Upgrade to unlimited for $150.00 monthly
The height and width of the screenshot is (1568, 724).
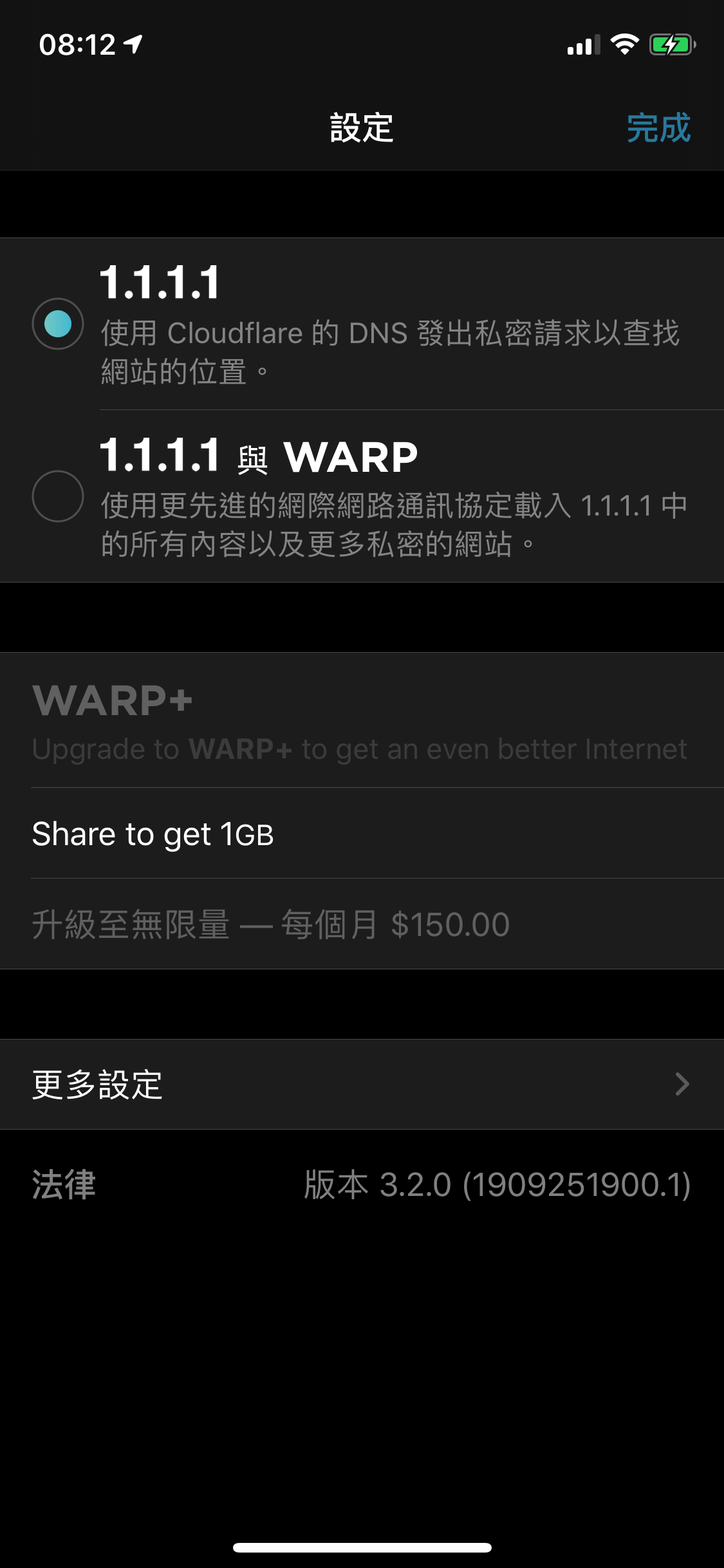(x=362, y=924)
